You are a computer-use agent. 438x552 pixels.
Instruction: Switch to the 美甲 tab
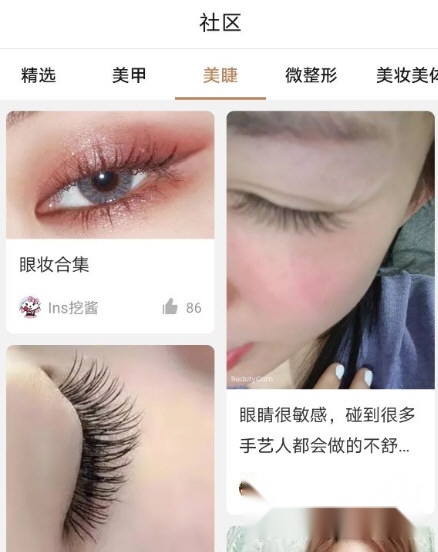click(129, 75)
